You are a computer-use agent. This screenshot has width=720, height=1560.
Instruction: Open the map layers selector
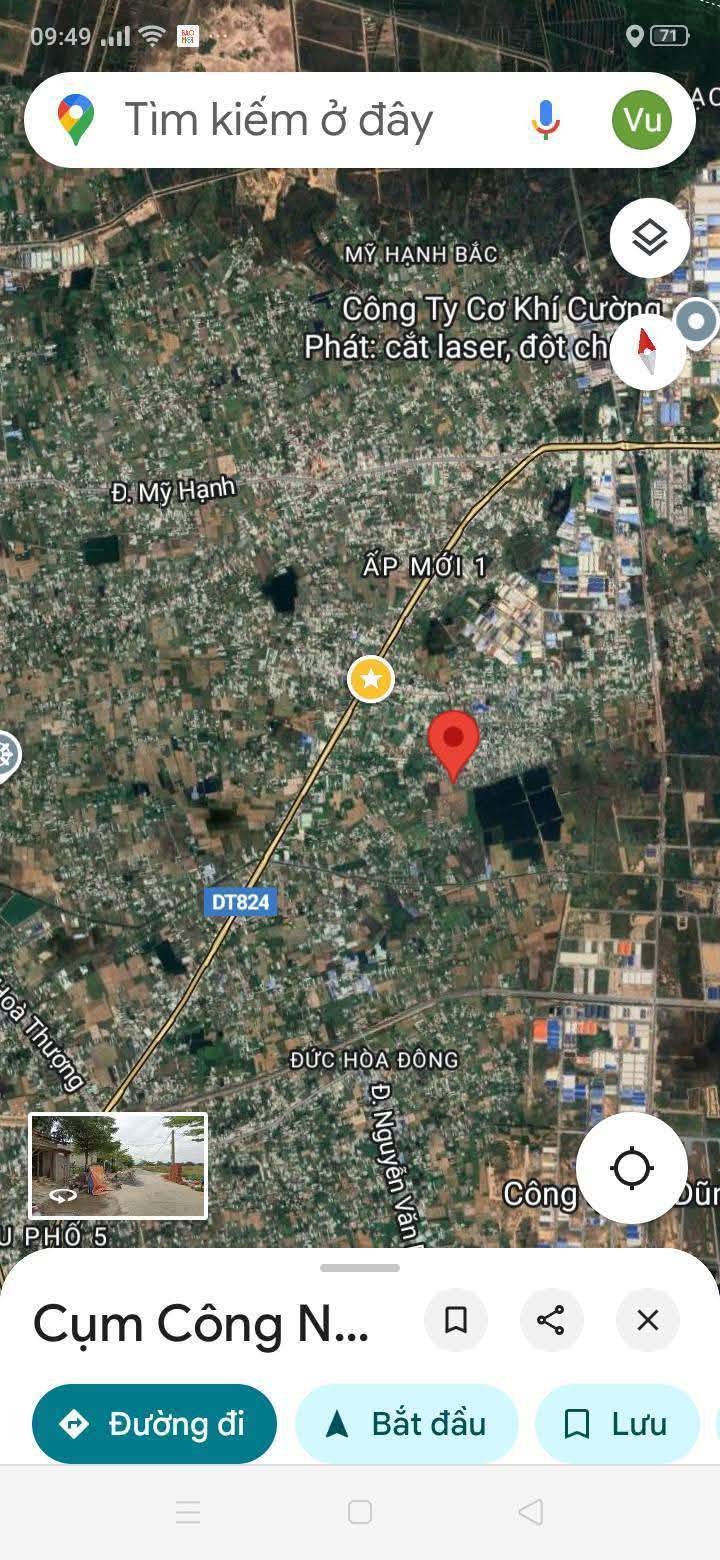coord(649,238)
